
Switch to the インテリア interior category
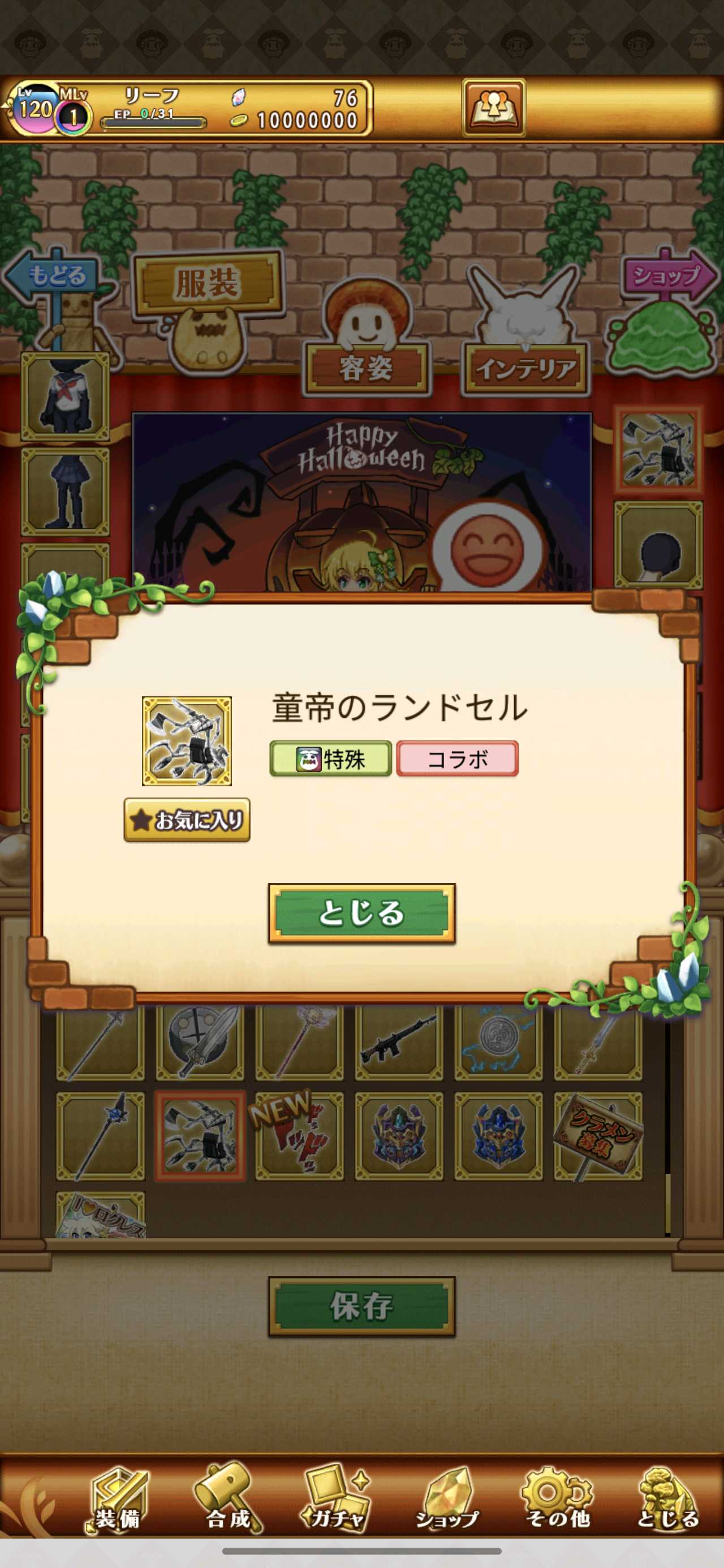pyautogui.click(x=525, y=368)
